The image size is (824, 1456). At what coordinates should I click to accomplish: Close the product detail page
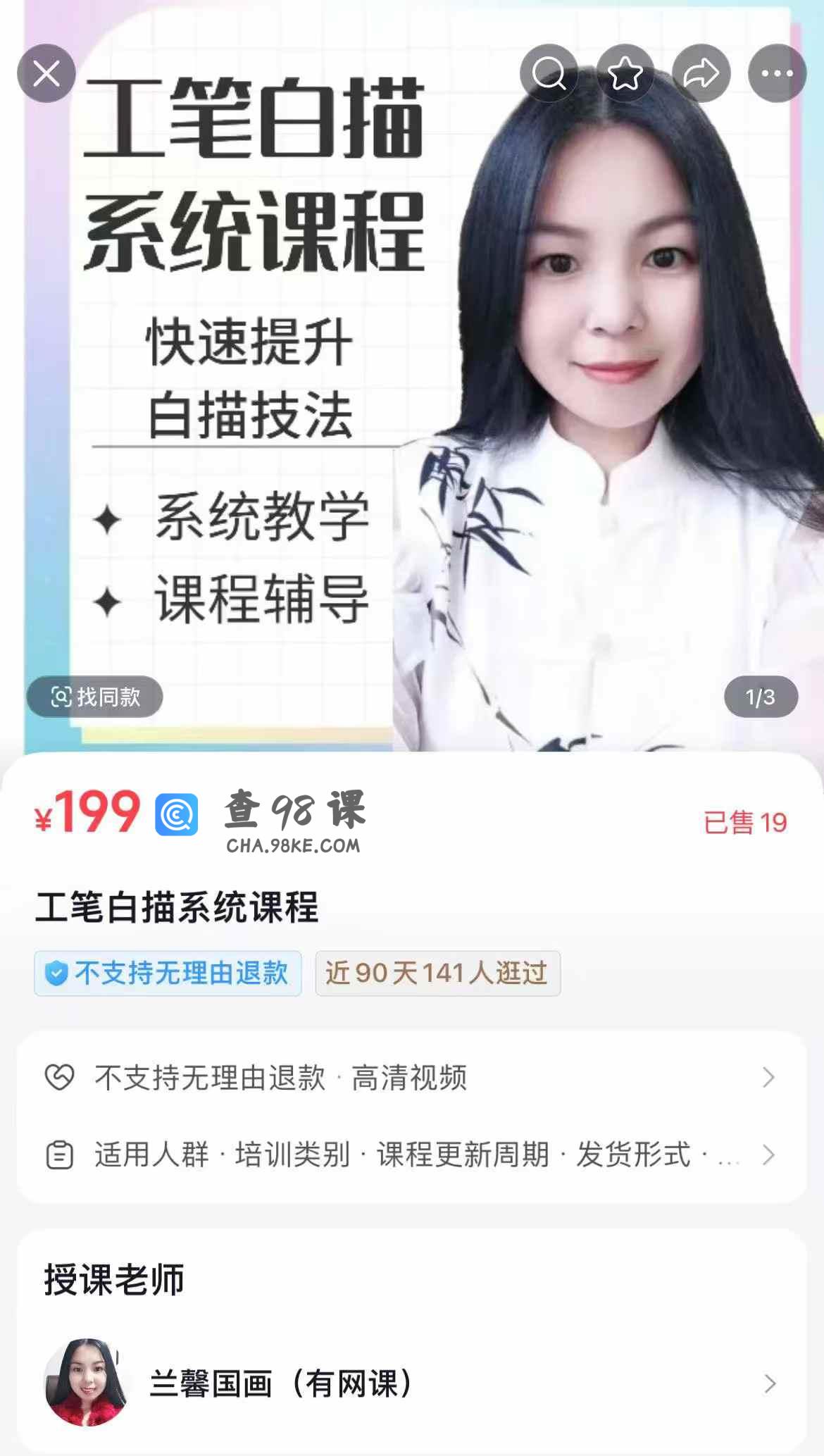46,73
